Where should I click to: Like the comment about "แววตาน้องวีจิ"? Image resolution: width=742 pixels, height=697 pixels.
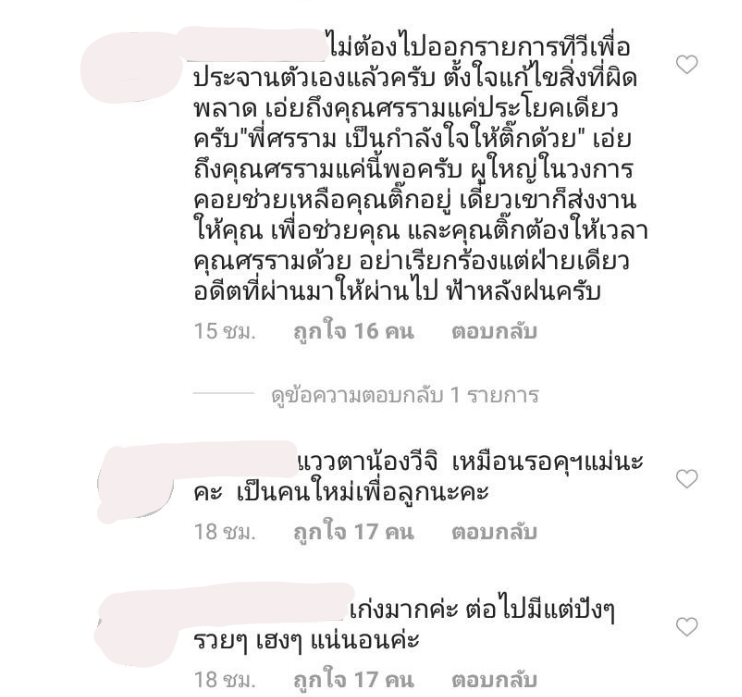tap(687, 479)
